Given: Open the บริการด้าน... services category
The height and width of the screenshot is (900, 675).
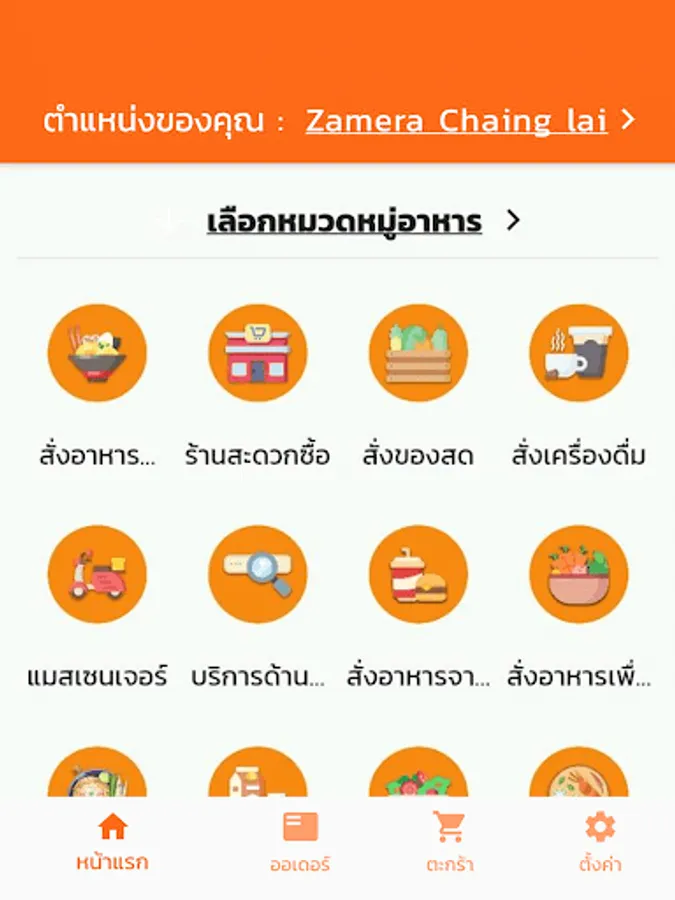Looking at the screenshot, I should coord(257,575).
